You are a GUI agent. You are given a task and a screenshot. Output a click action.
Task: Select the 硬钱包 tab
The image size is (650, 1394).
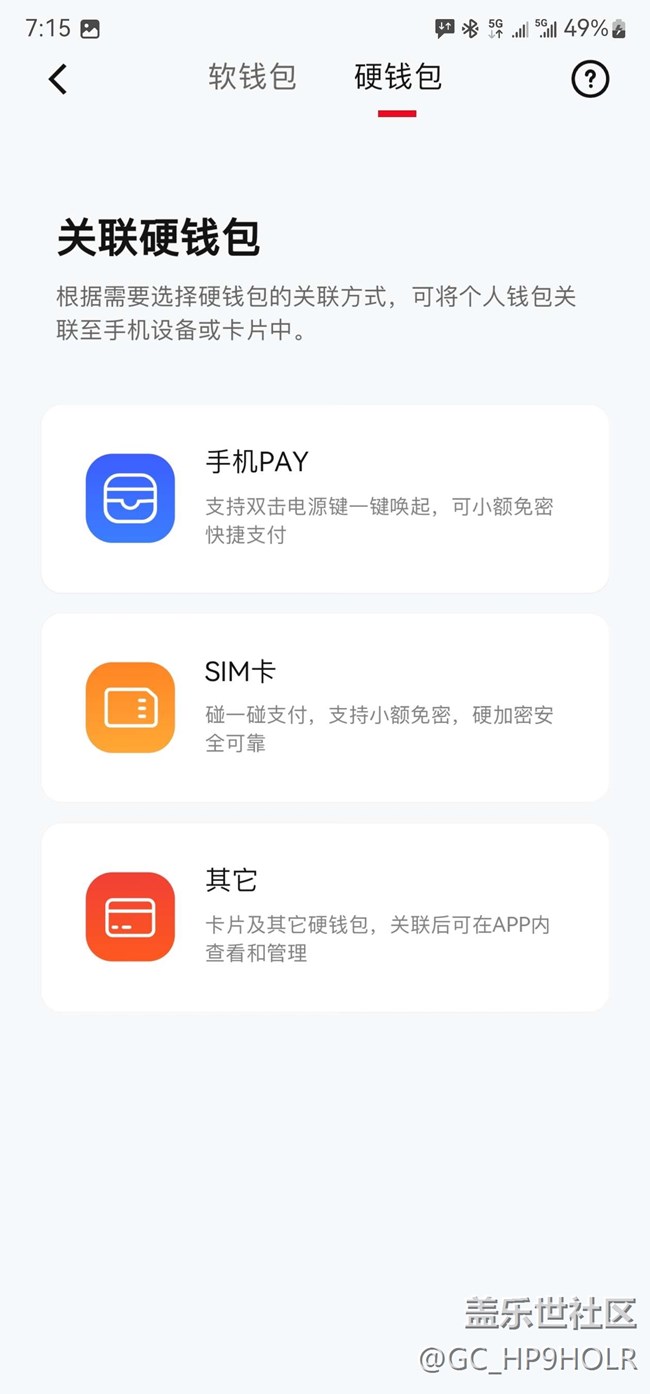[x=397, y=77]
